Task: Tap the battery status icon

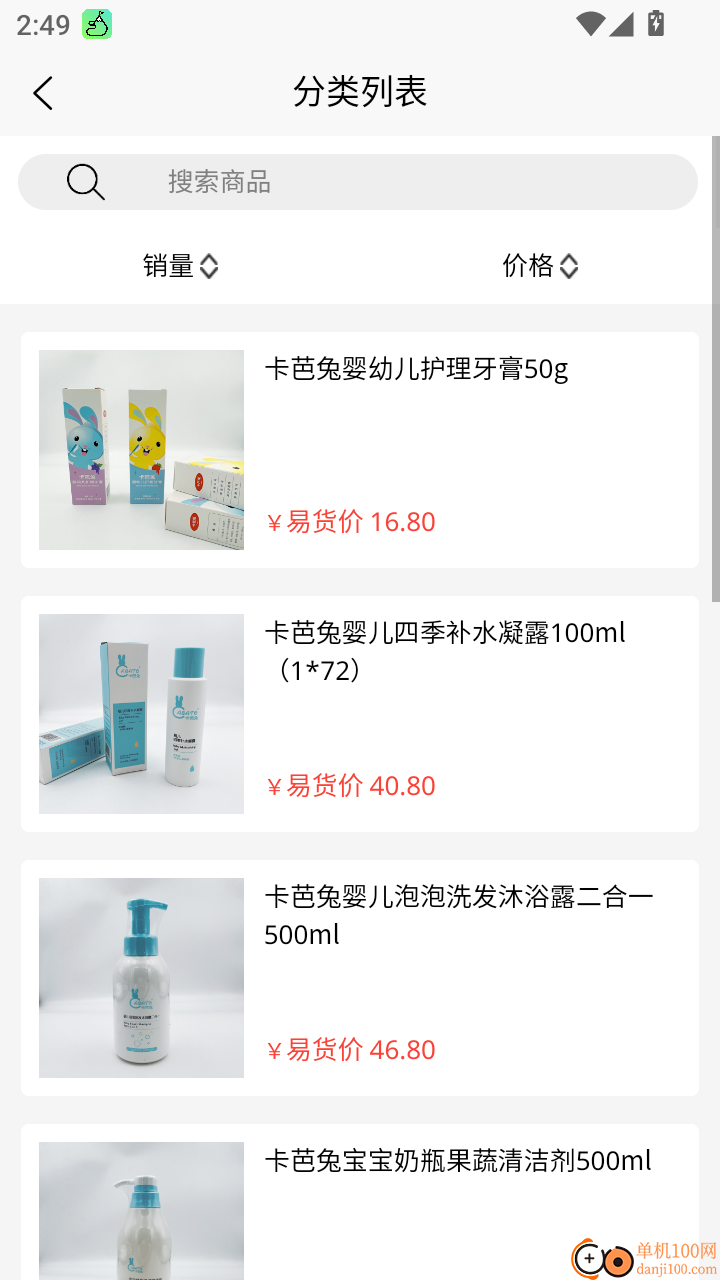Action: pos(655,22)
